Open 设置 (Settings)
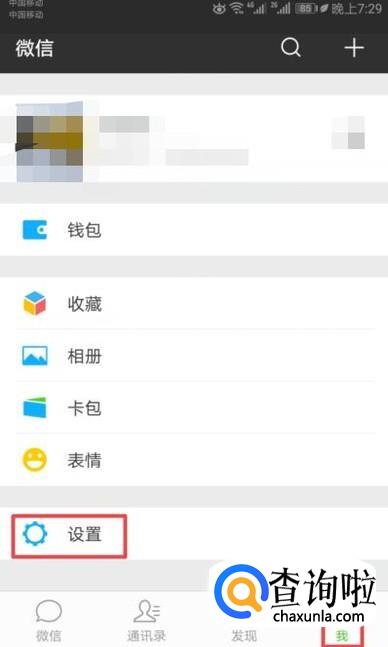This screenshot has width=388, height=647. 194,534
